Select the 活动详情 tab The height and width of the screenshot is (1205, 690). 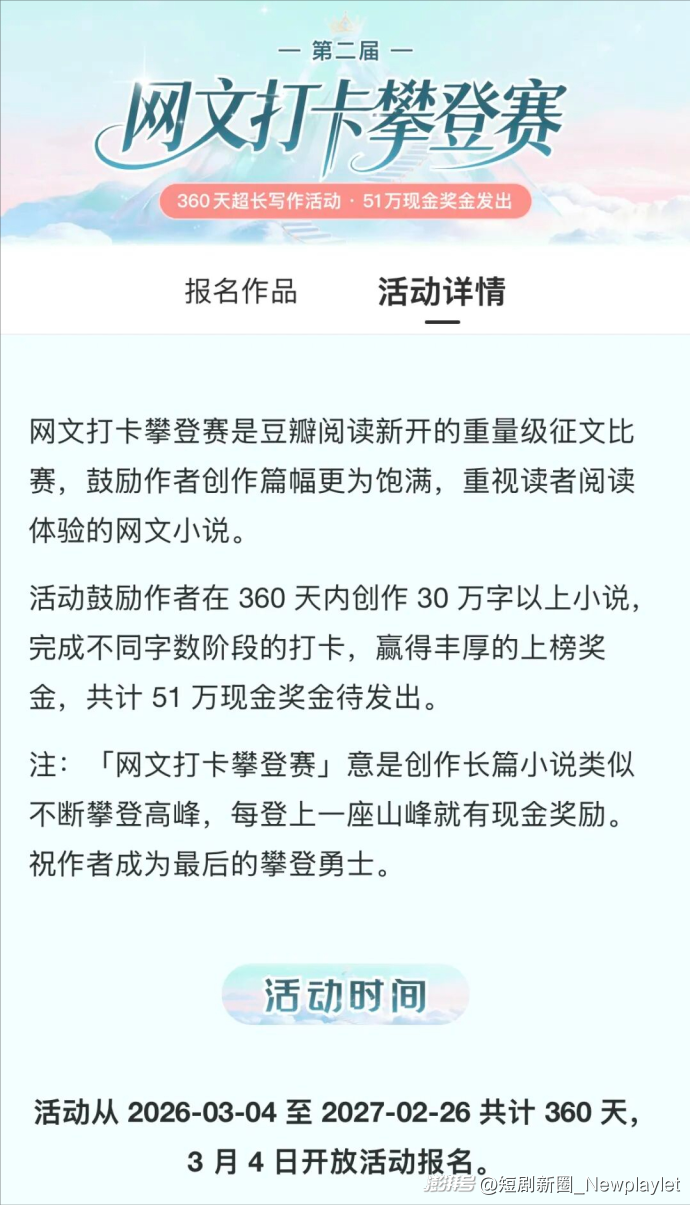coord(441,291)
